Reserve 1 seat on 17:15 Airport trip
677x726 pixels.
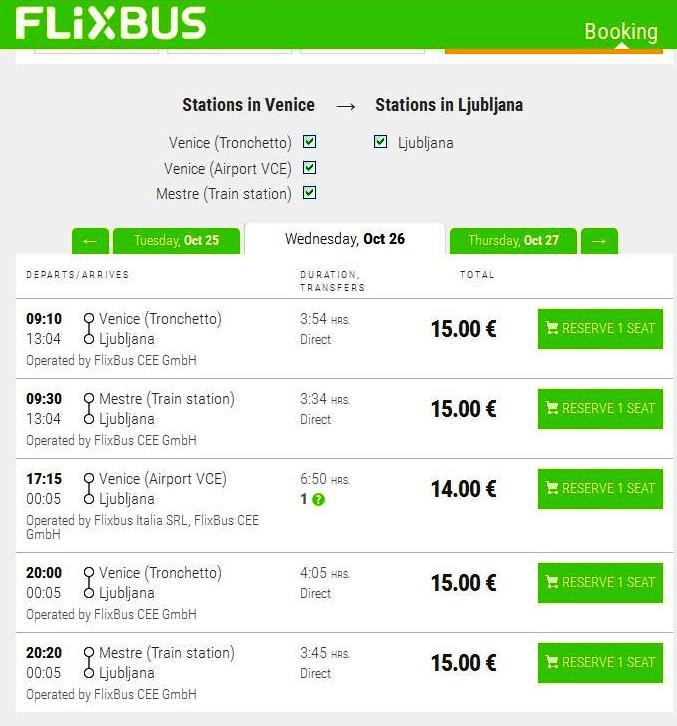[600, 489]
